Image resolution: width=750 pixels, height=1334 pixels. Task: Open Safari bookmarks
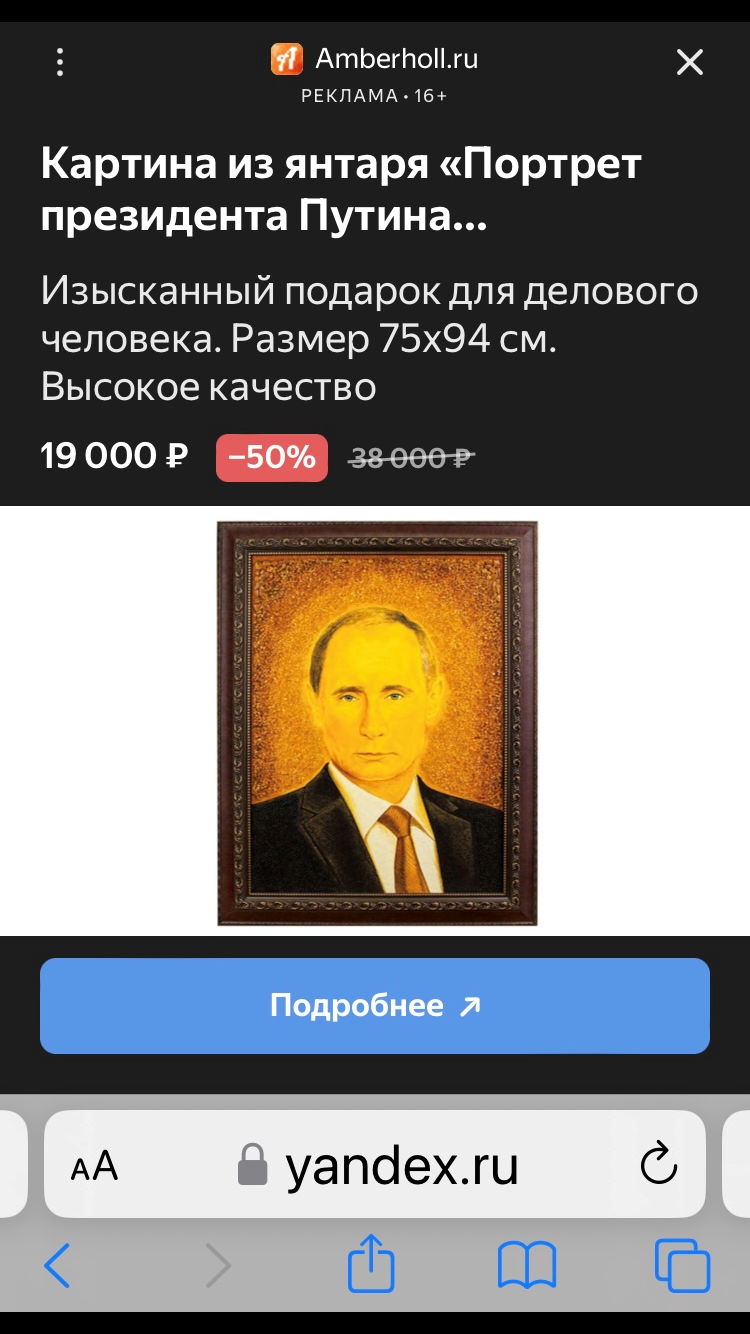(x=527, y=1266)
